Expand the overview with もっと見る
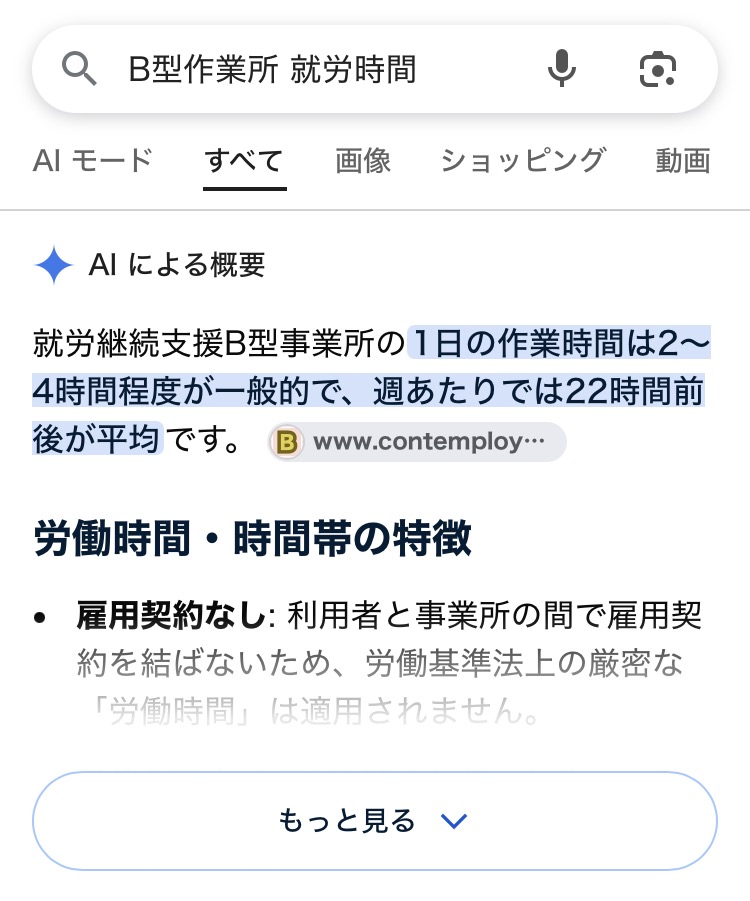750x901 pixels. [375, 821]
